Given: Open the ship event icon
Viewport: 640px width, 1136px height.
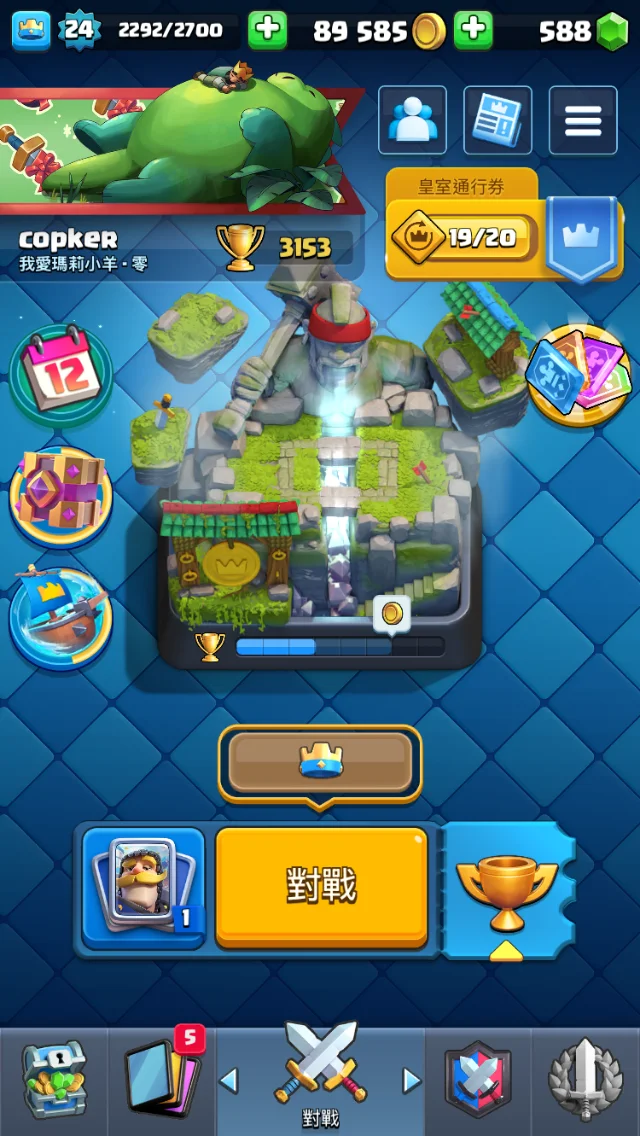Looking at the screenshot, I should pos(60,617).
